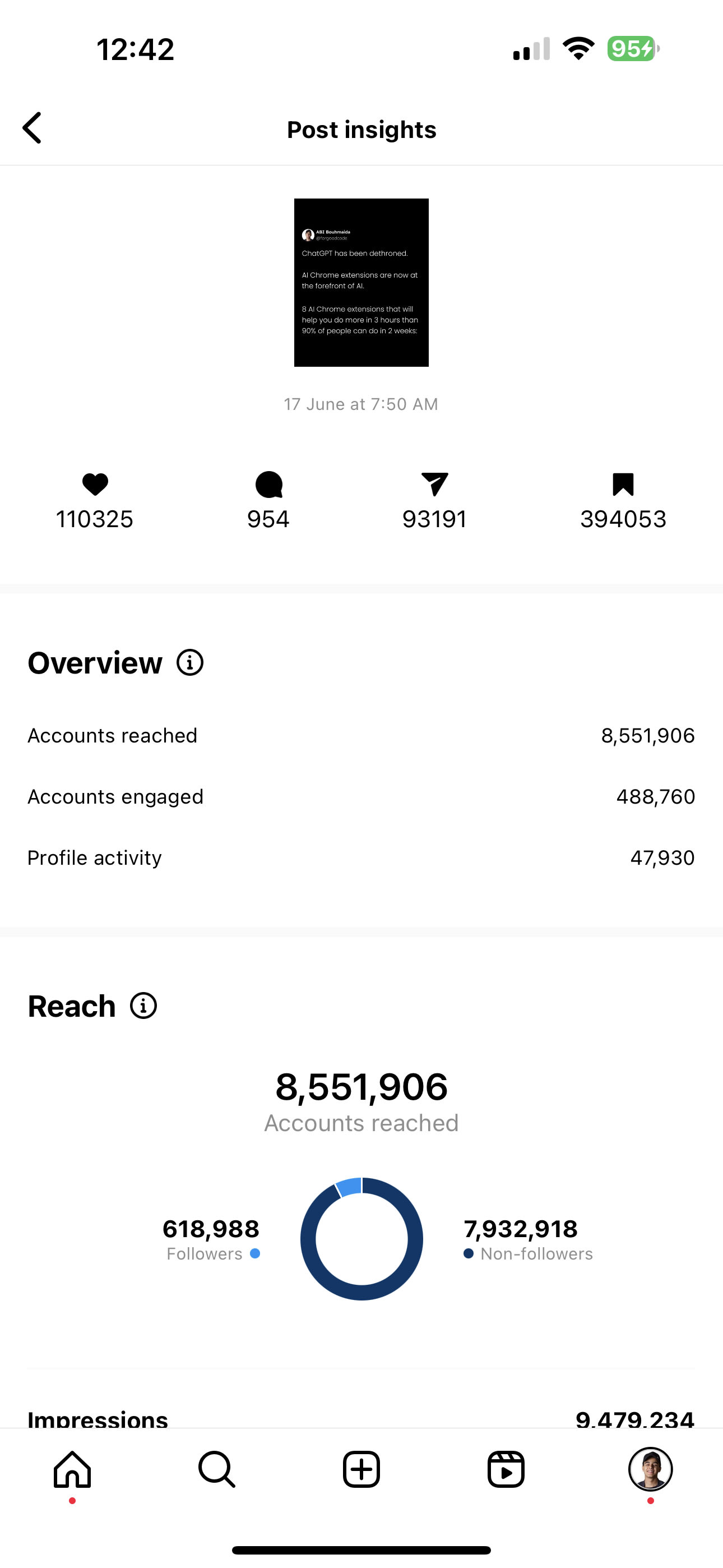Create a new post

(361, 1469)
